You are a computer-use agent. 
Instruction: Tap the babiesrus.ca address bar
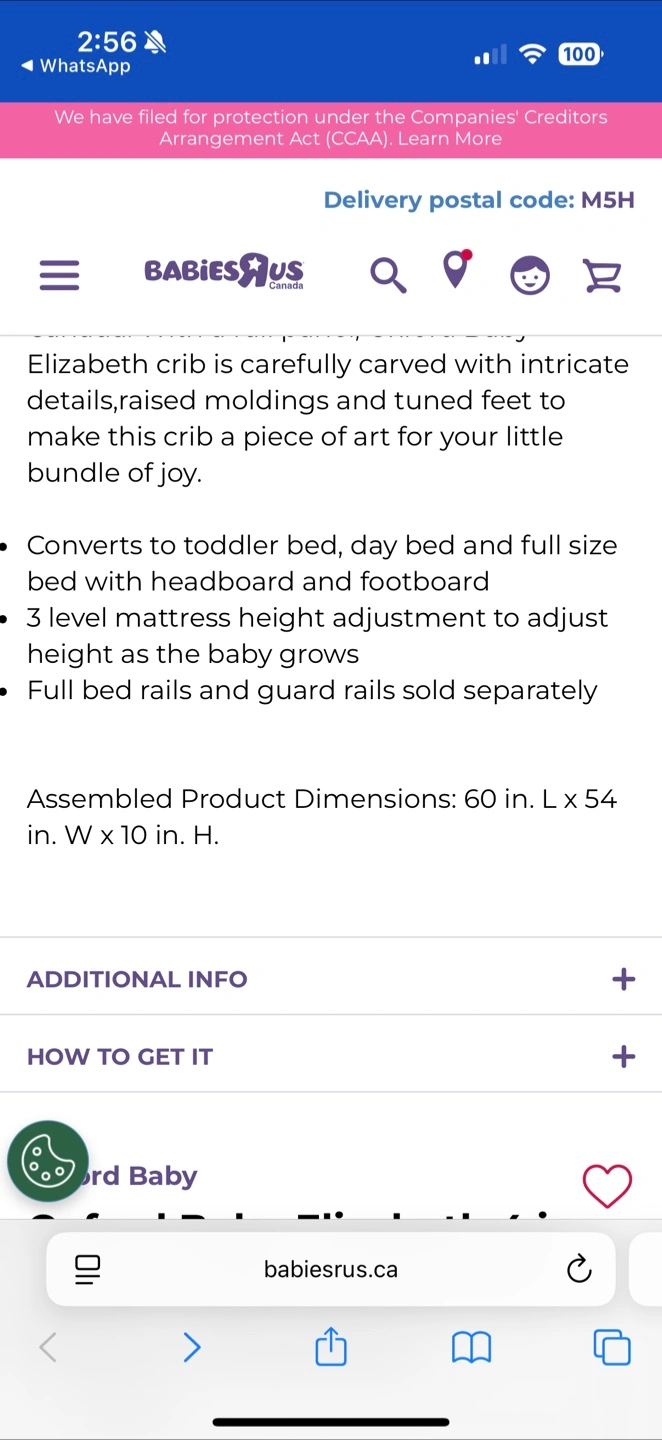point(330,1270)
